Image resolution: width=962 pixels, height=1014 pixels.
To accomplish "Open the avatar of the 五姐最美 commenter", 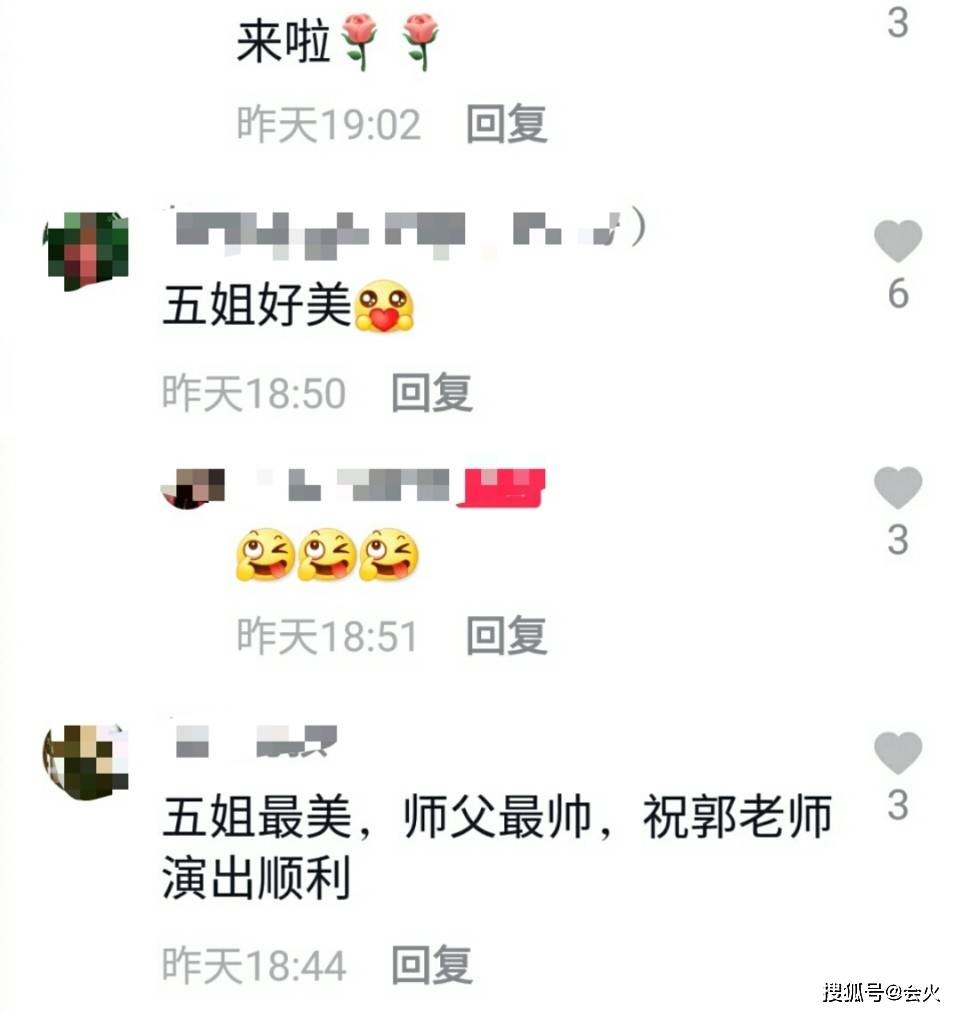I will [86, 762].
